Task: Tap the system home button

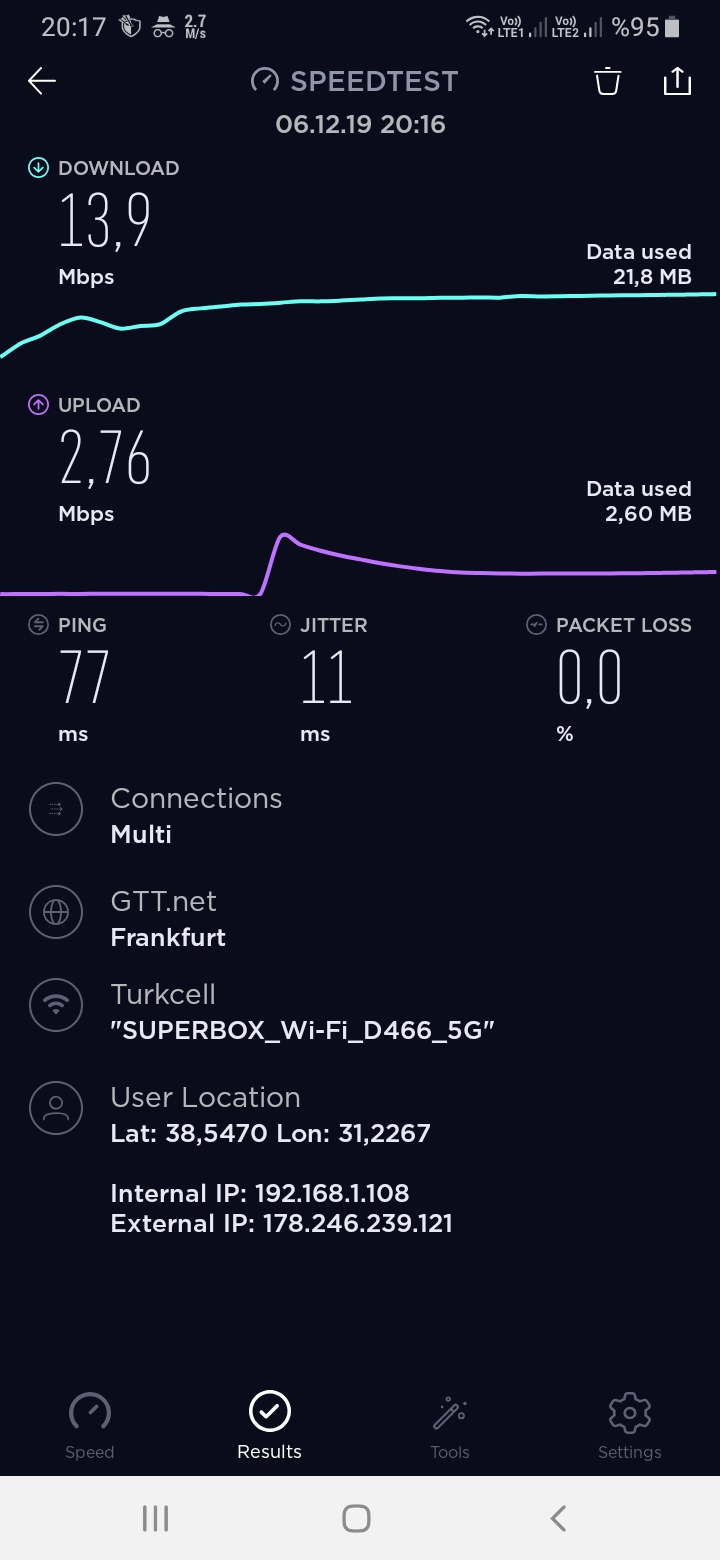Action: [357, 1518]
